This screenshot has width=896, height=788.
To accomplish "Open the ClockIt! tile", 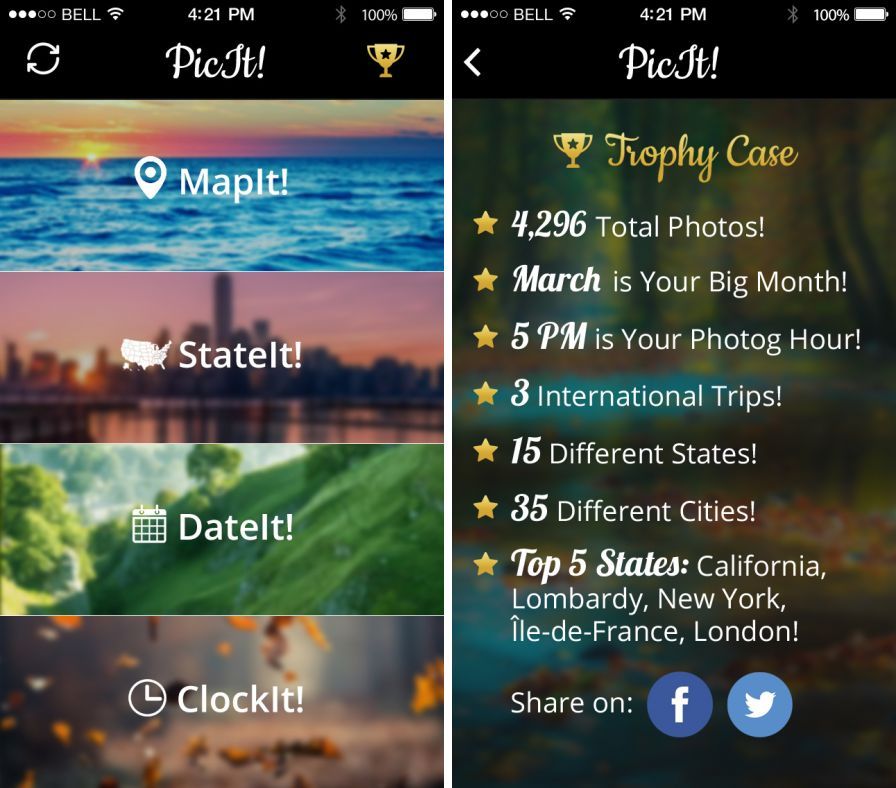I will [221, 700].
